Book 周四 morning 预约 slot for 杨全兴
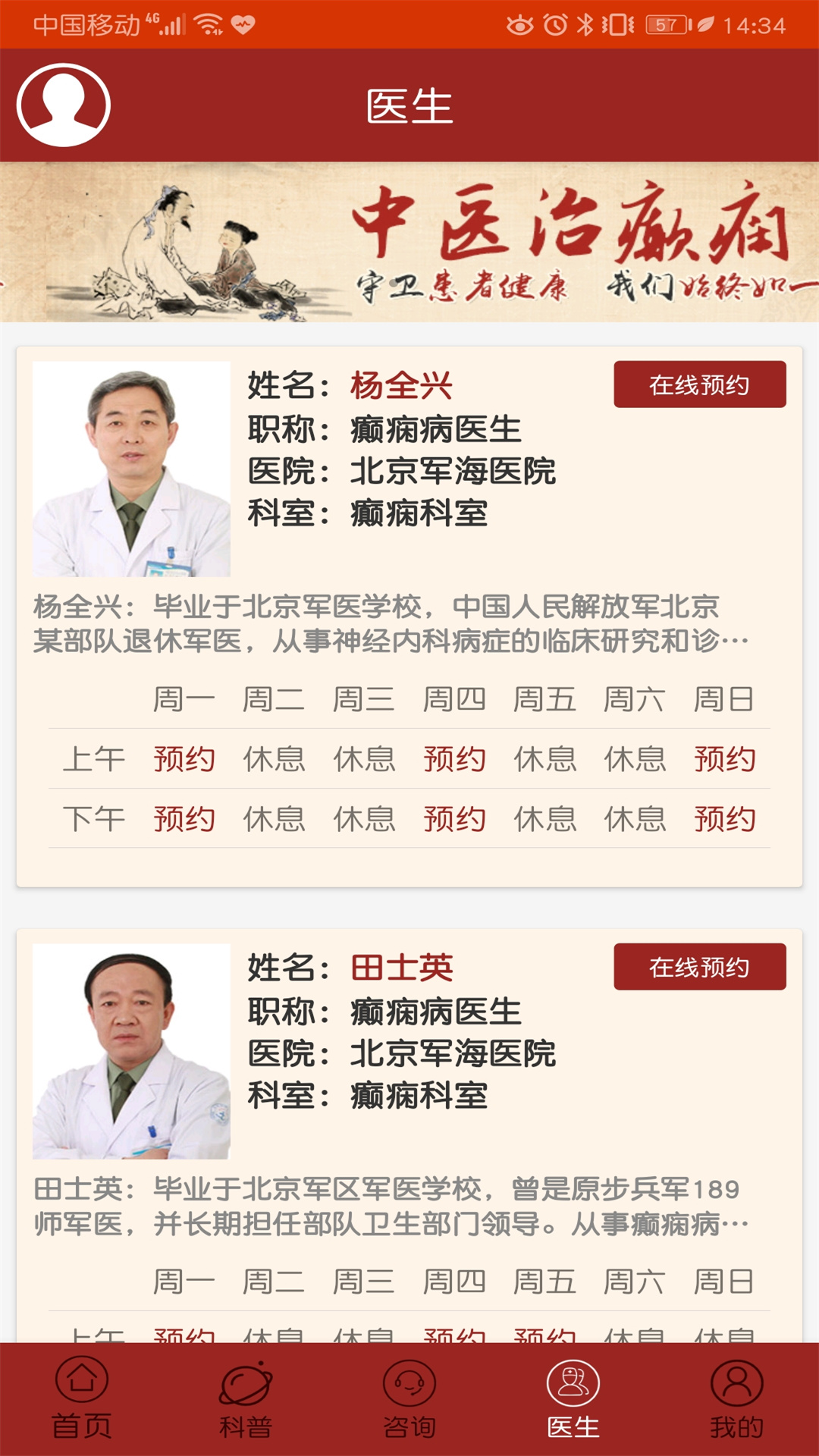819x1456 pixels. (x=455, y=758)
